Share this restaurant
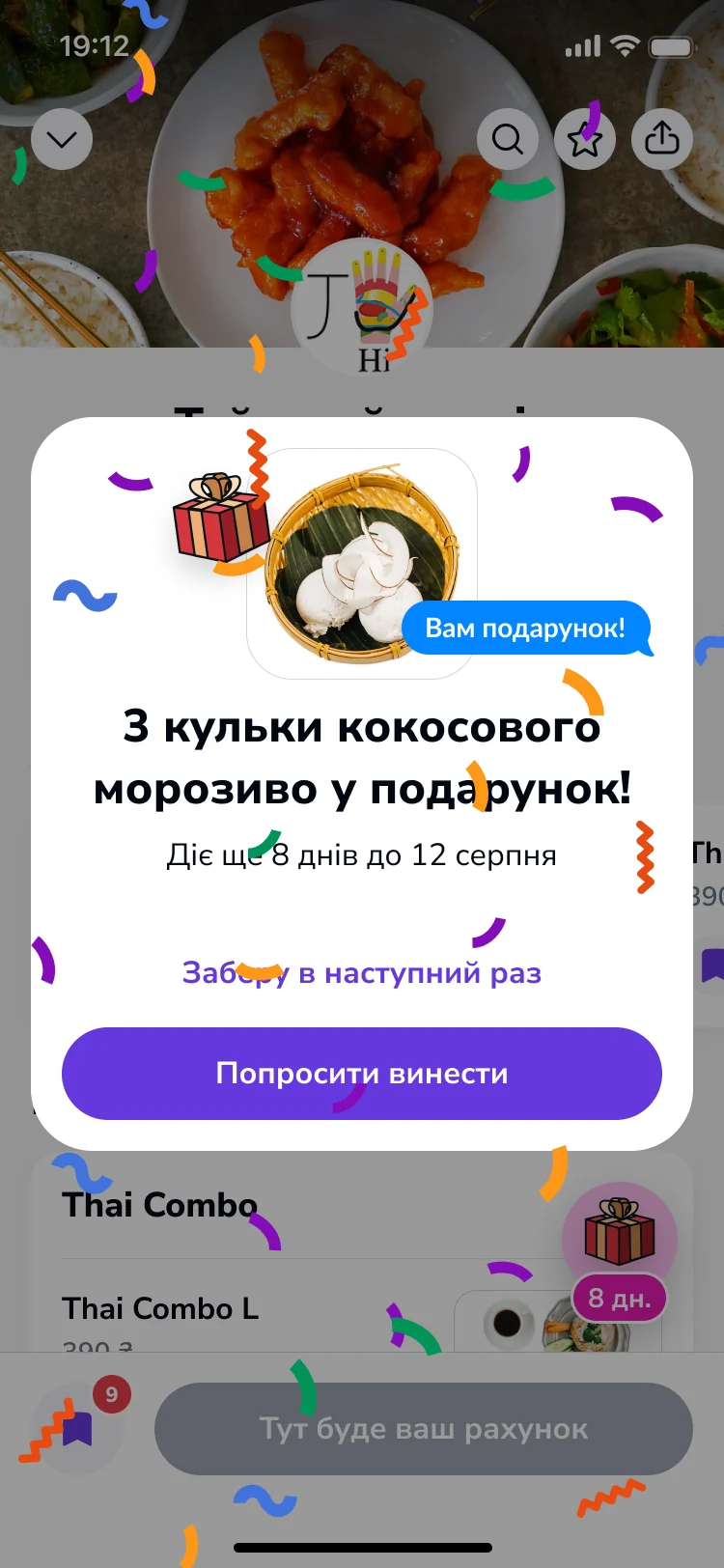The height and width of the screenshot is (1568, 724). (x=662, y=140)
